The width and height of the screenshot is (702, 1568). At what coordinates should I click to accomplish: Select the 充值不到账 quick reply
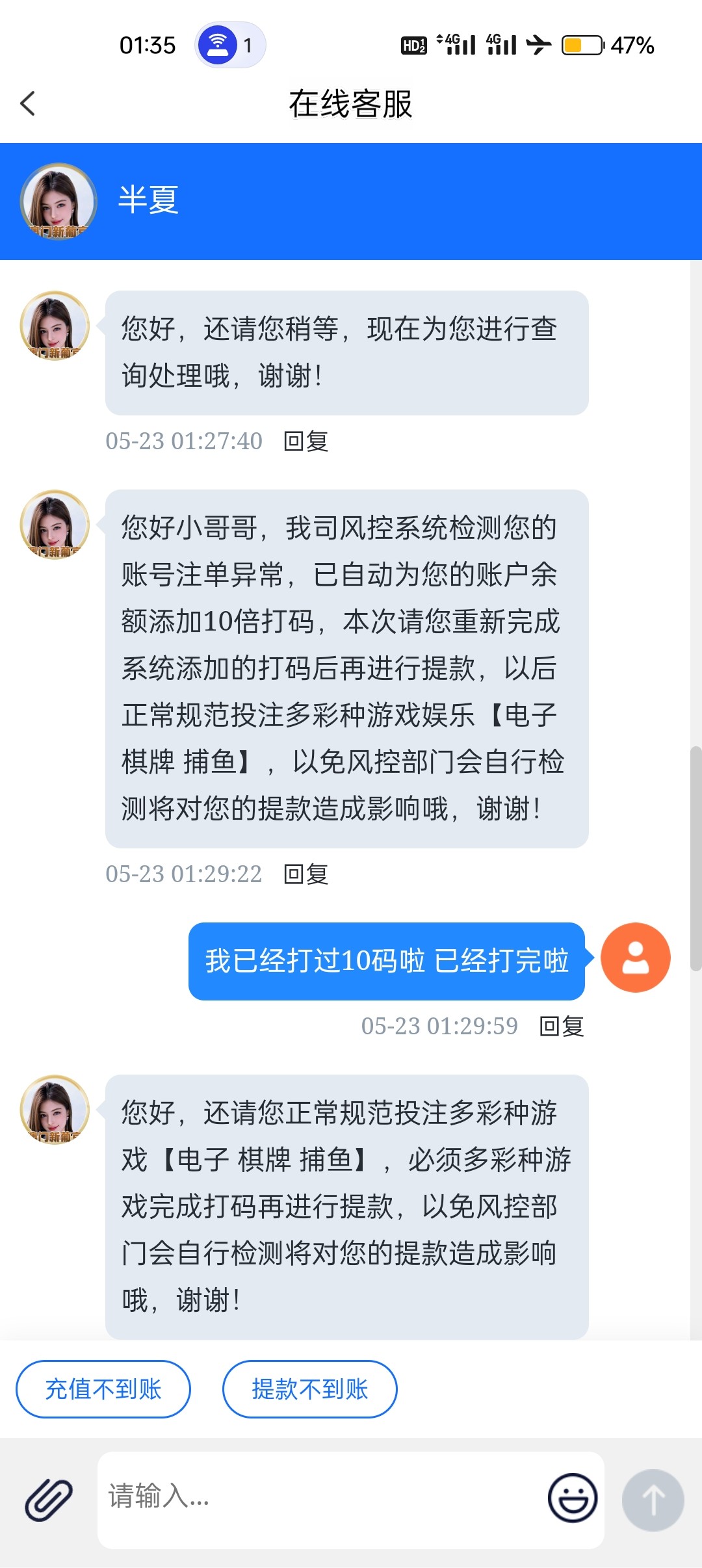coord(103,1389)
